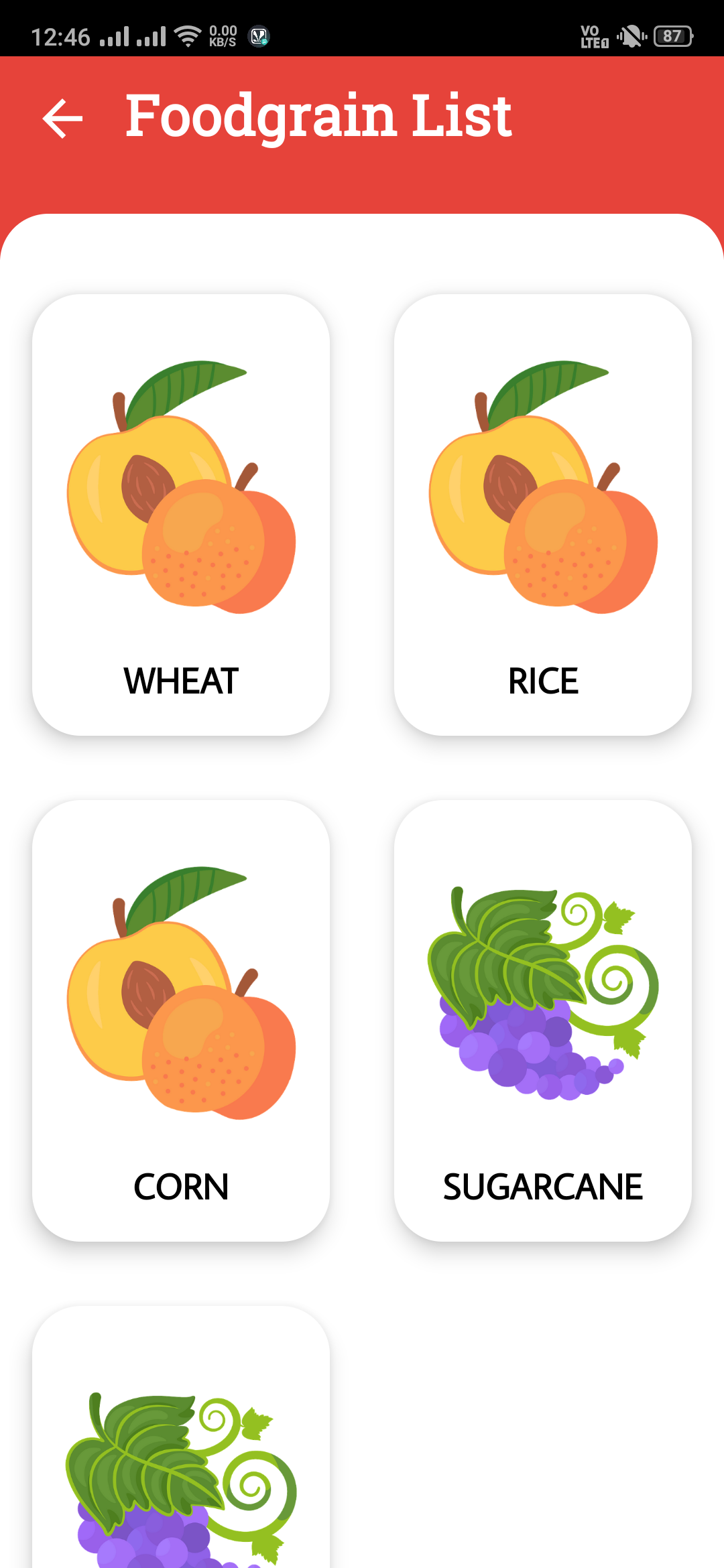View the SUGARCANE card
724x1568 pixels.
pyautogui.click(x=543, y=1020)
